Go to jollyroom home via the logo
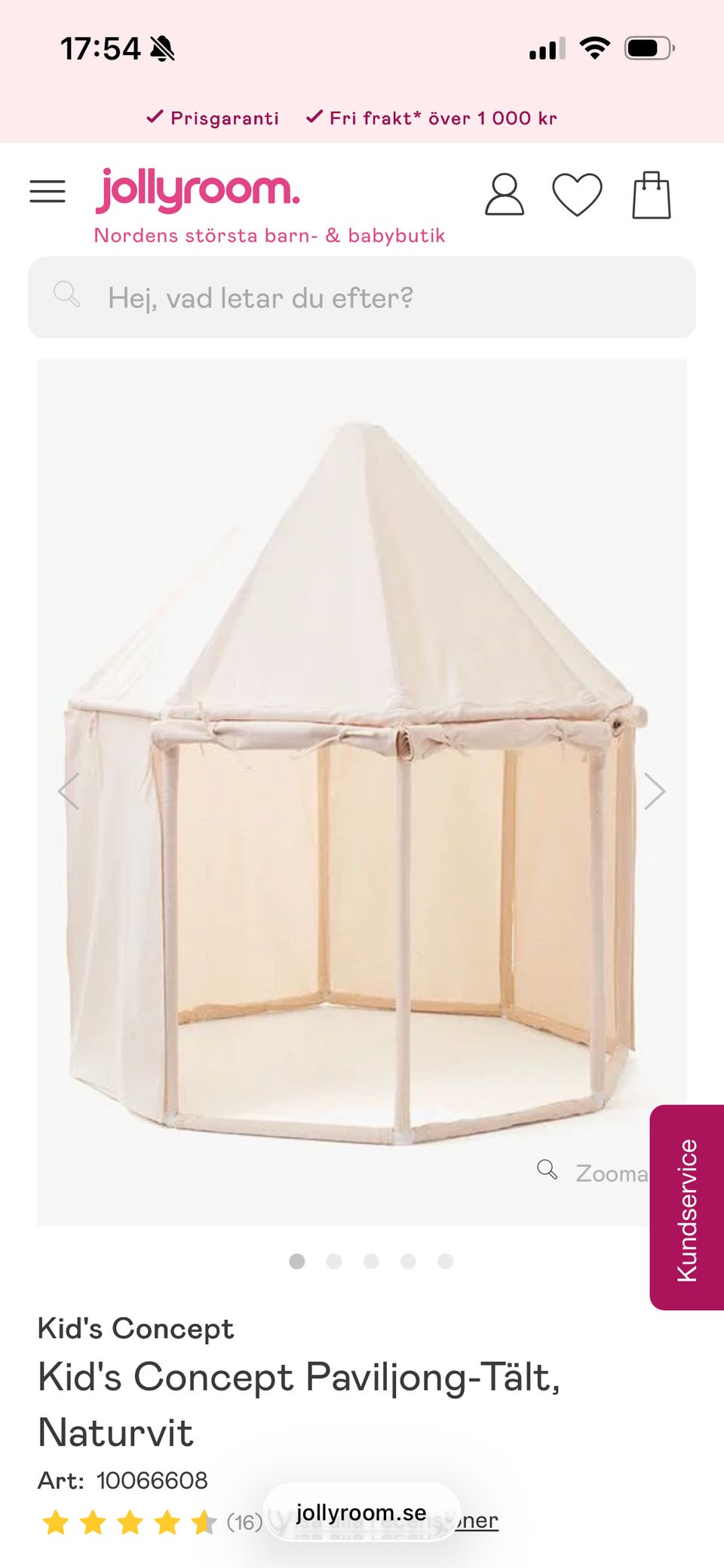This screenshot has height=1568, width=724. point(198,189)
